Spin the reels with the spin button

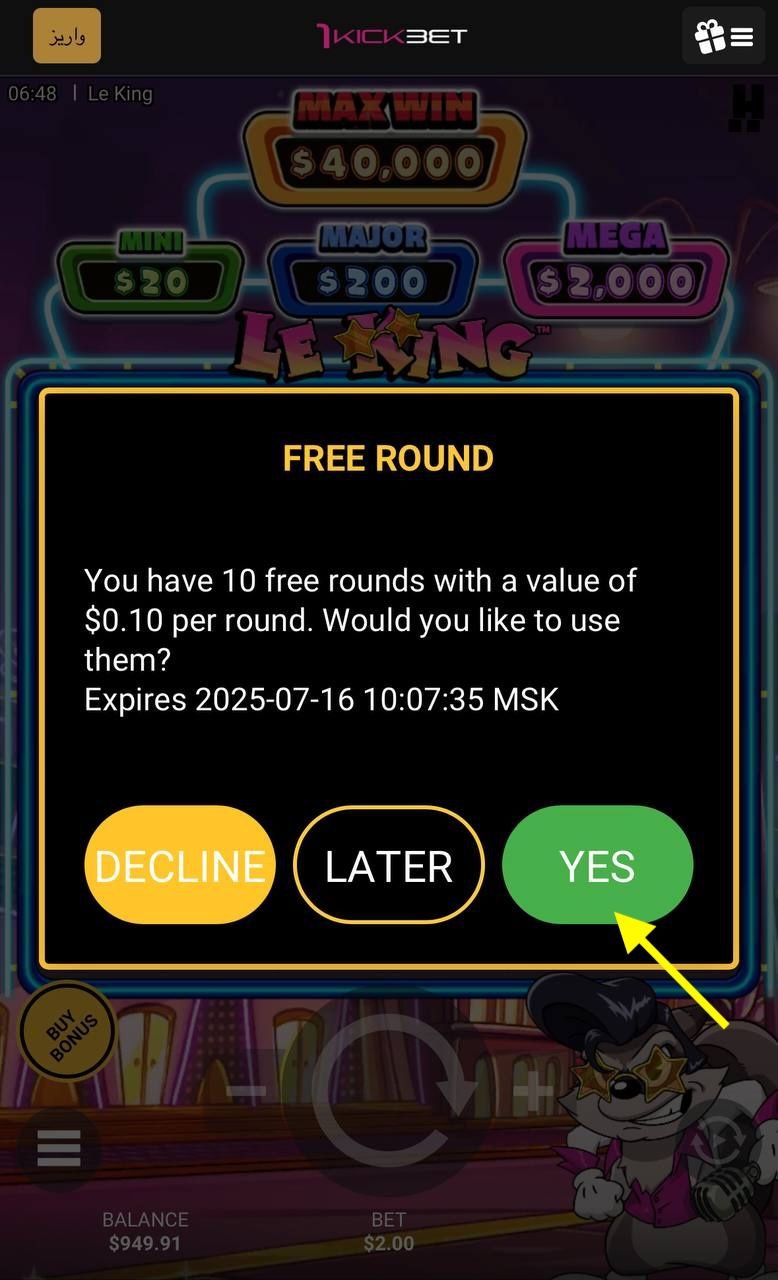pyautogui.click(x=390, y=1091)
